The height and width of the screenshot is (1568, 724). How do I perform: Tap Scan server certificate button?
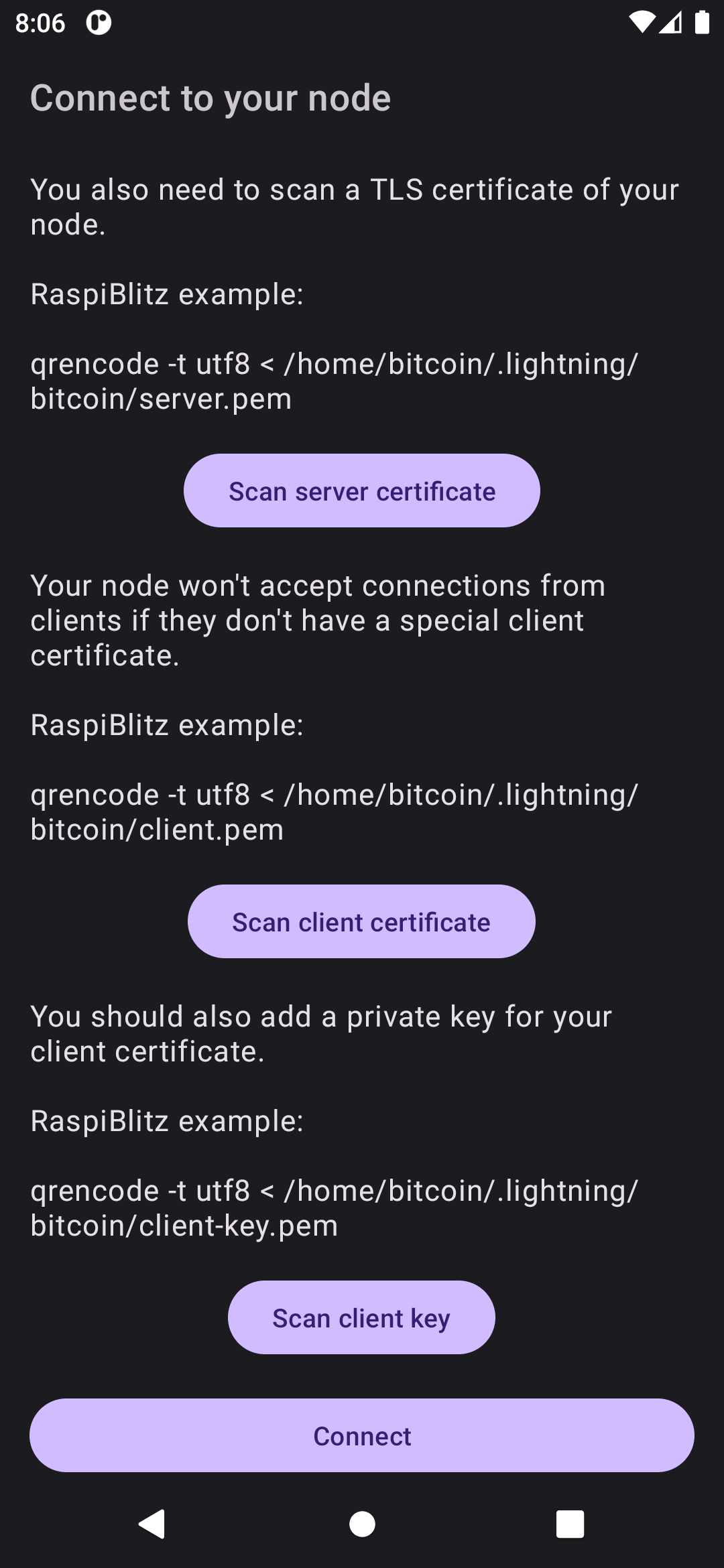click(362, 491)
